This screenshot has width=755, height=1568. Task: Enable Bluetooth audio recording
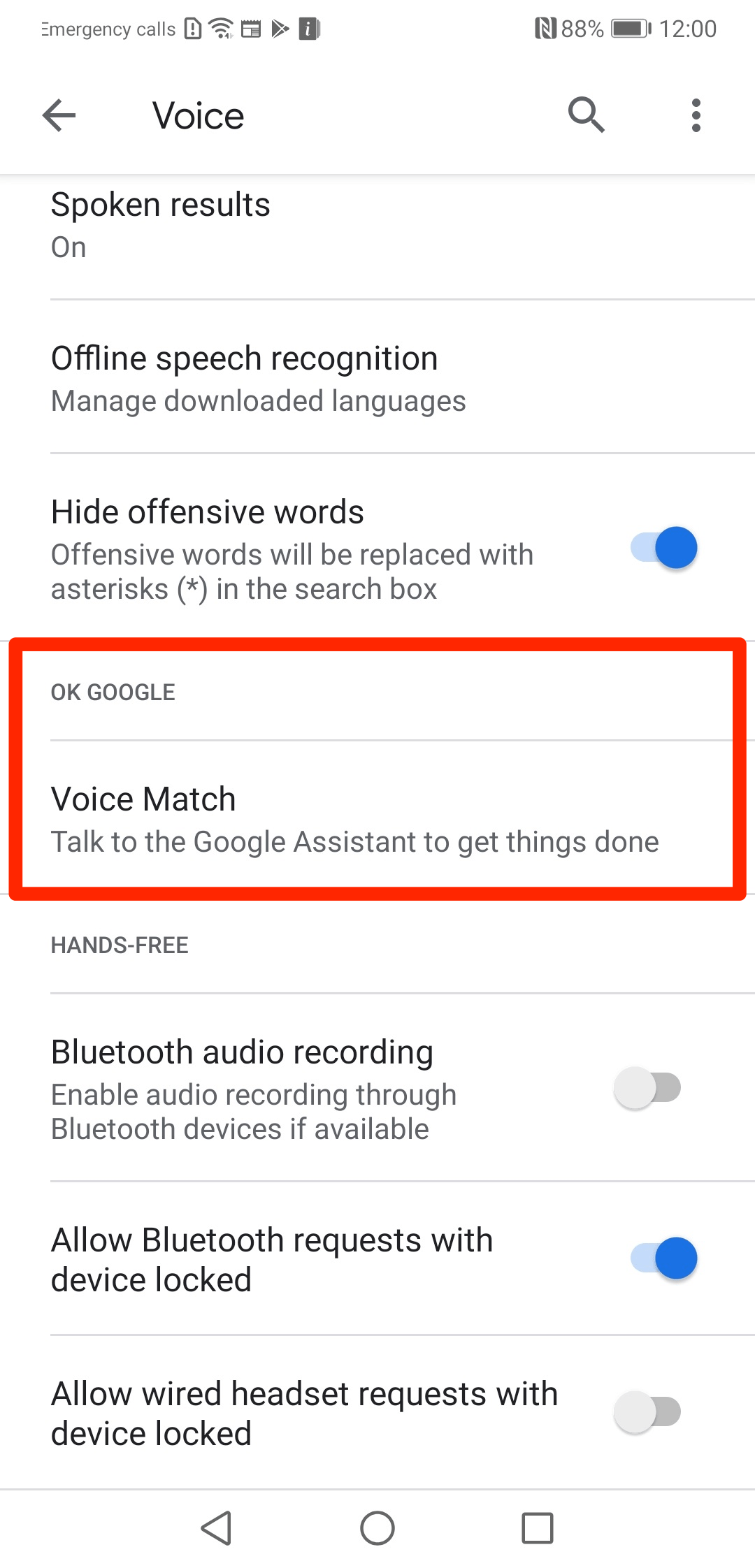click(647, 1088)
